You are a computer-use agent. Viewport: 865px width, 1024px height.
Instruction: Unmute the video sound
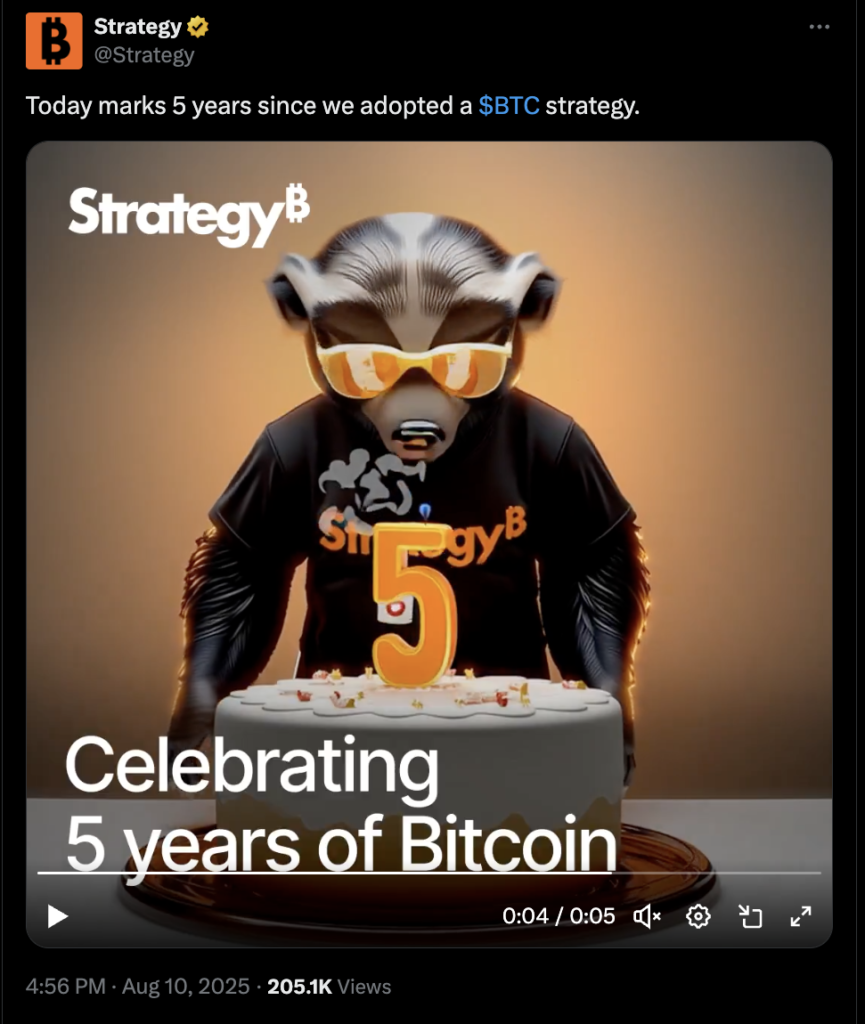[x=647, y=916]
